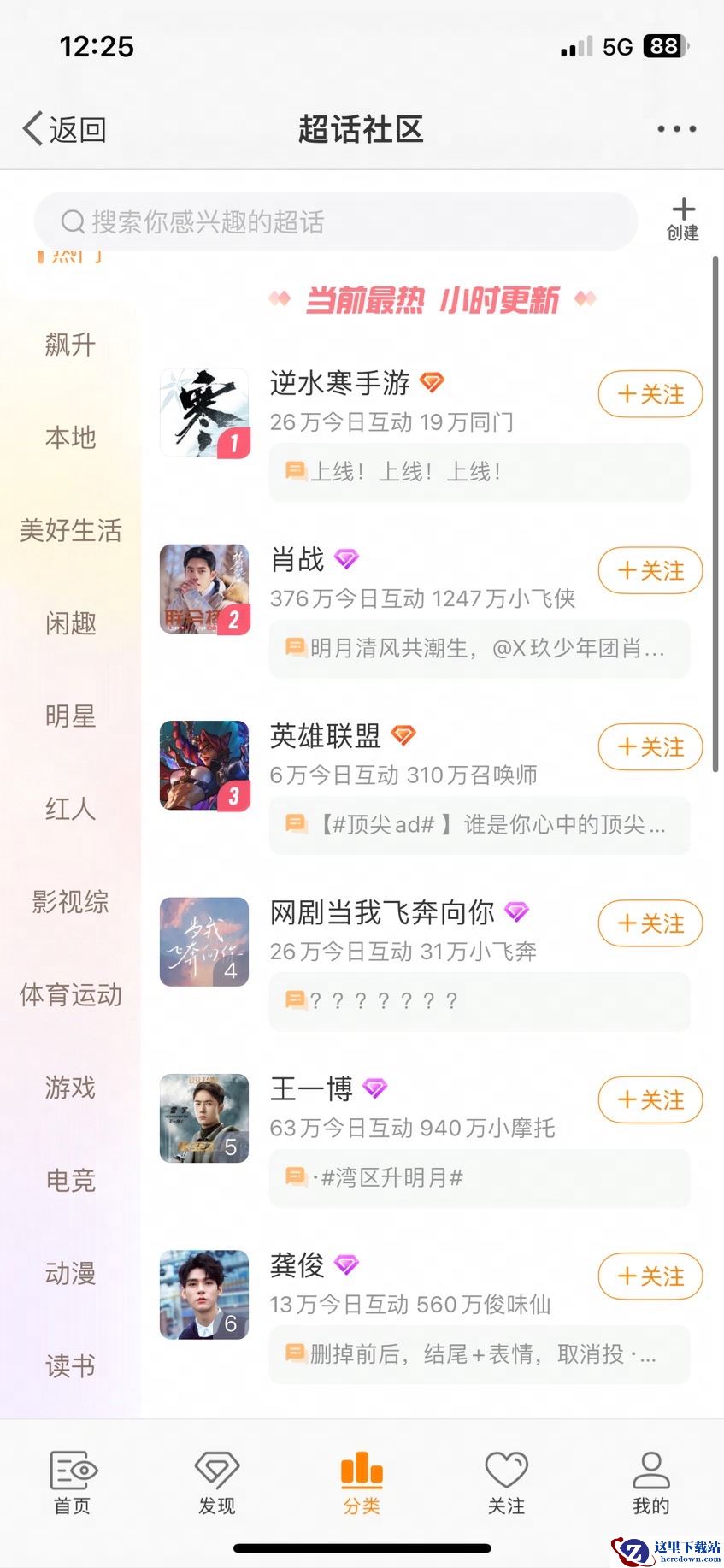Screen dimensions: 724x1568
Task: Go back using the 返回 button
Action: (65, 130)
